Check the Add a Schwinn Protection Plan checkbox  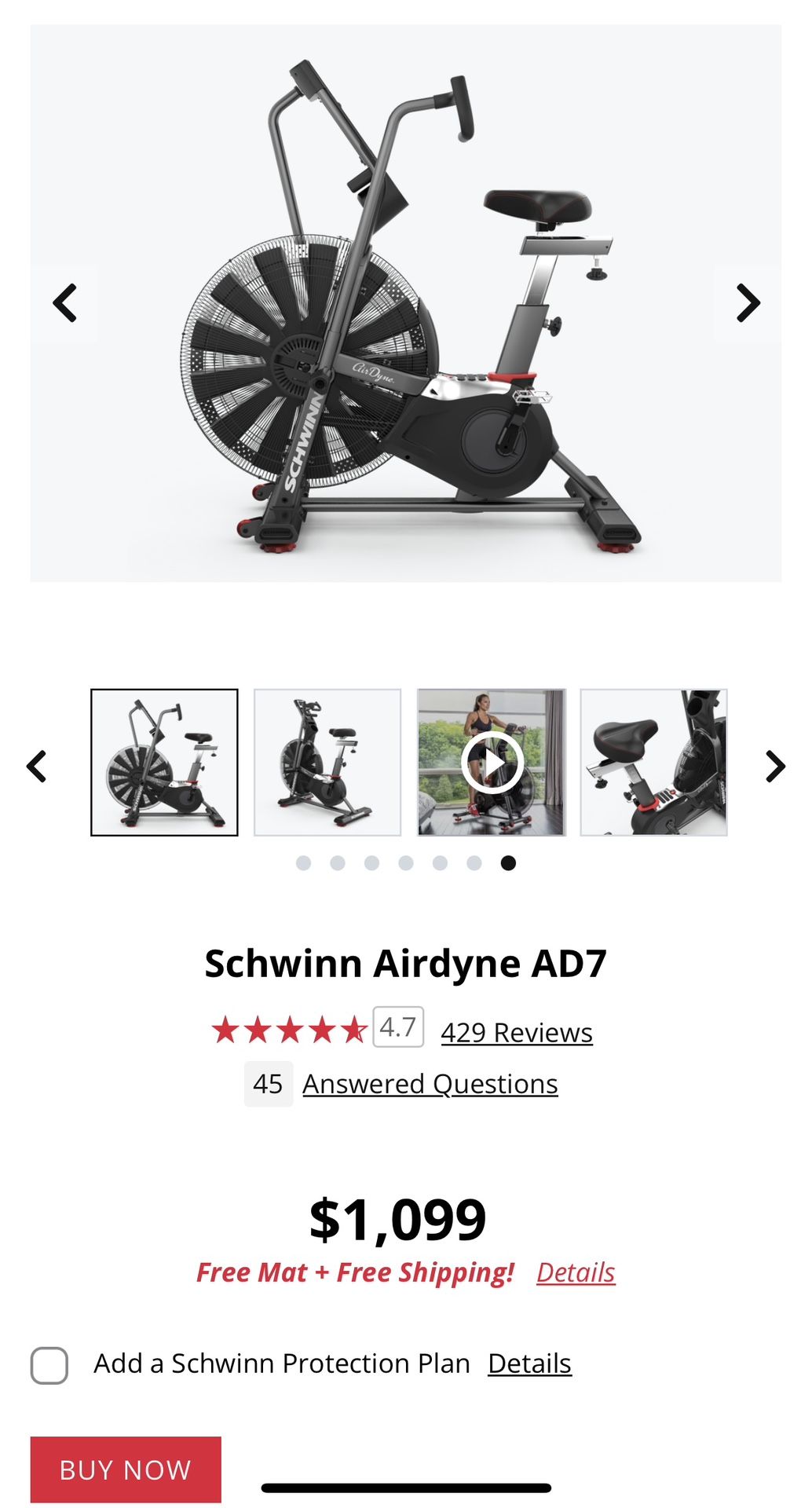pyautogui.click(x=51, y=1363)
